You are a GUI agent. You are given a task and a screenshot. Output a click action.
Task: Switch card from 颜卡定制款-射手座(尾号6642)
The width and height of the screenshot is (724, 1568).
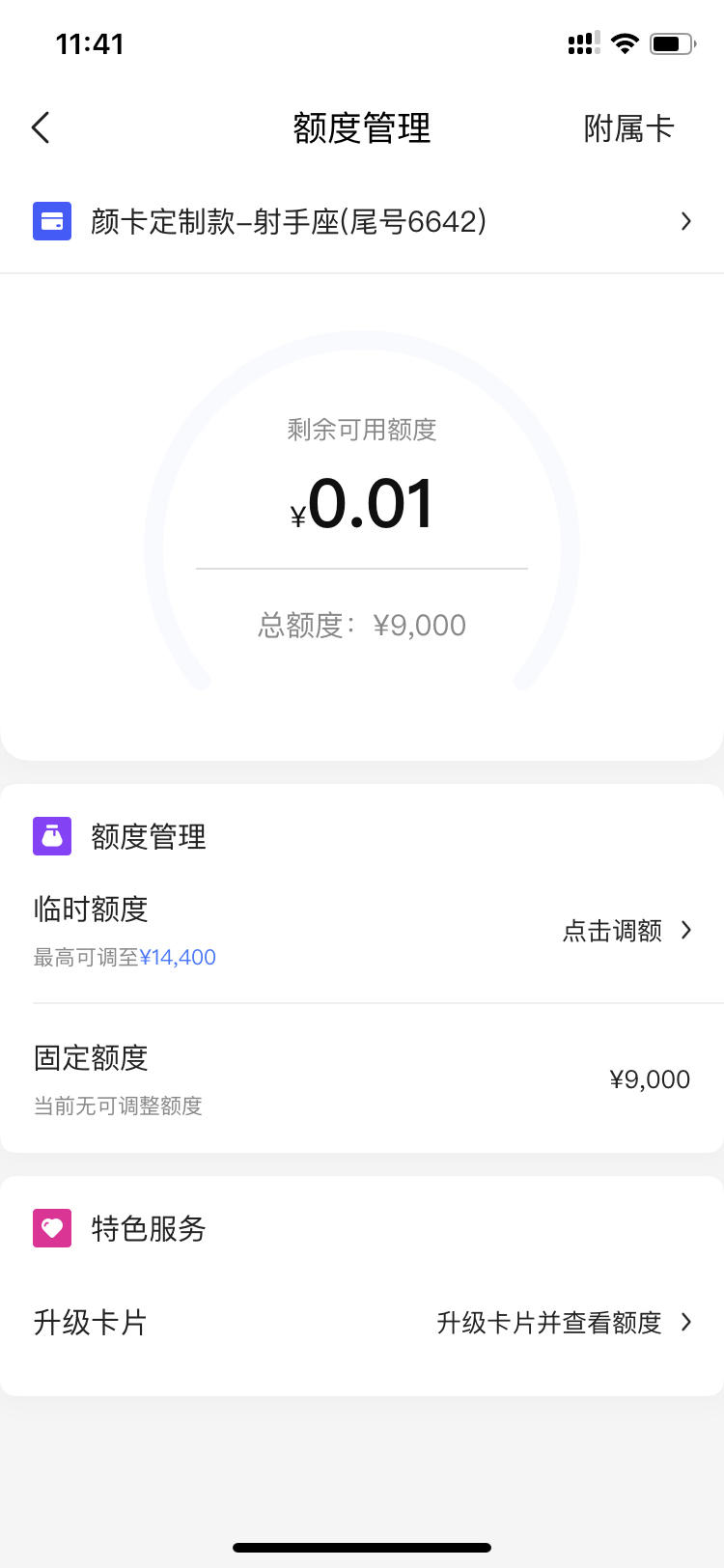click(x=362, y=222)
